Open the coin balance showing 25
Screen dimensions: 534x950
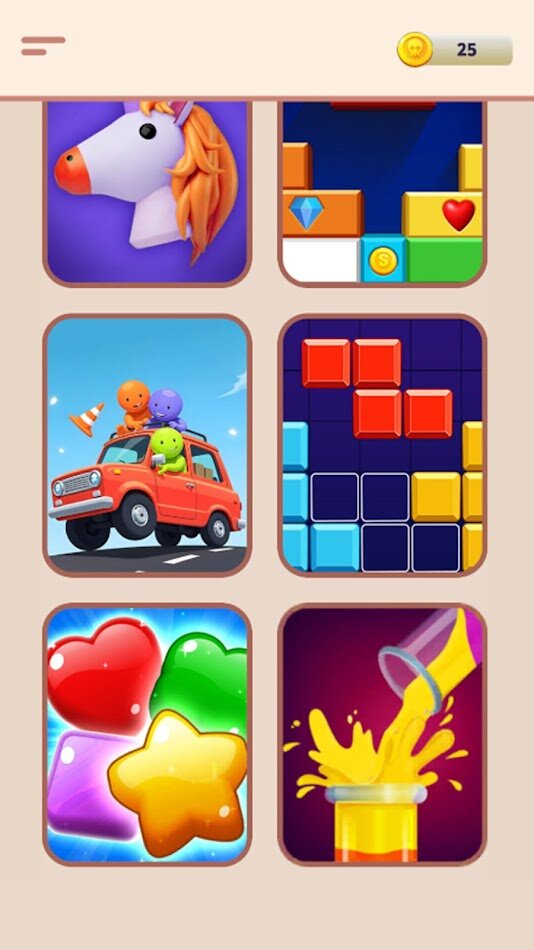tap(455, 50)
